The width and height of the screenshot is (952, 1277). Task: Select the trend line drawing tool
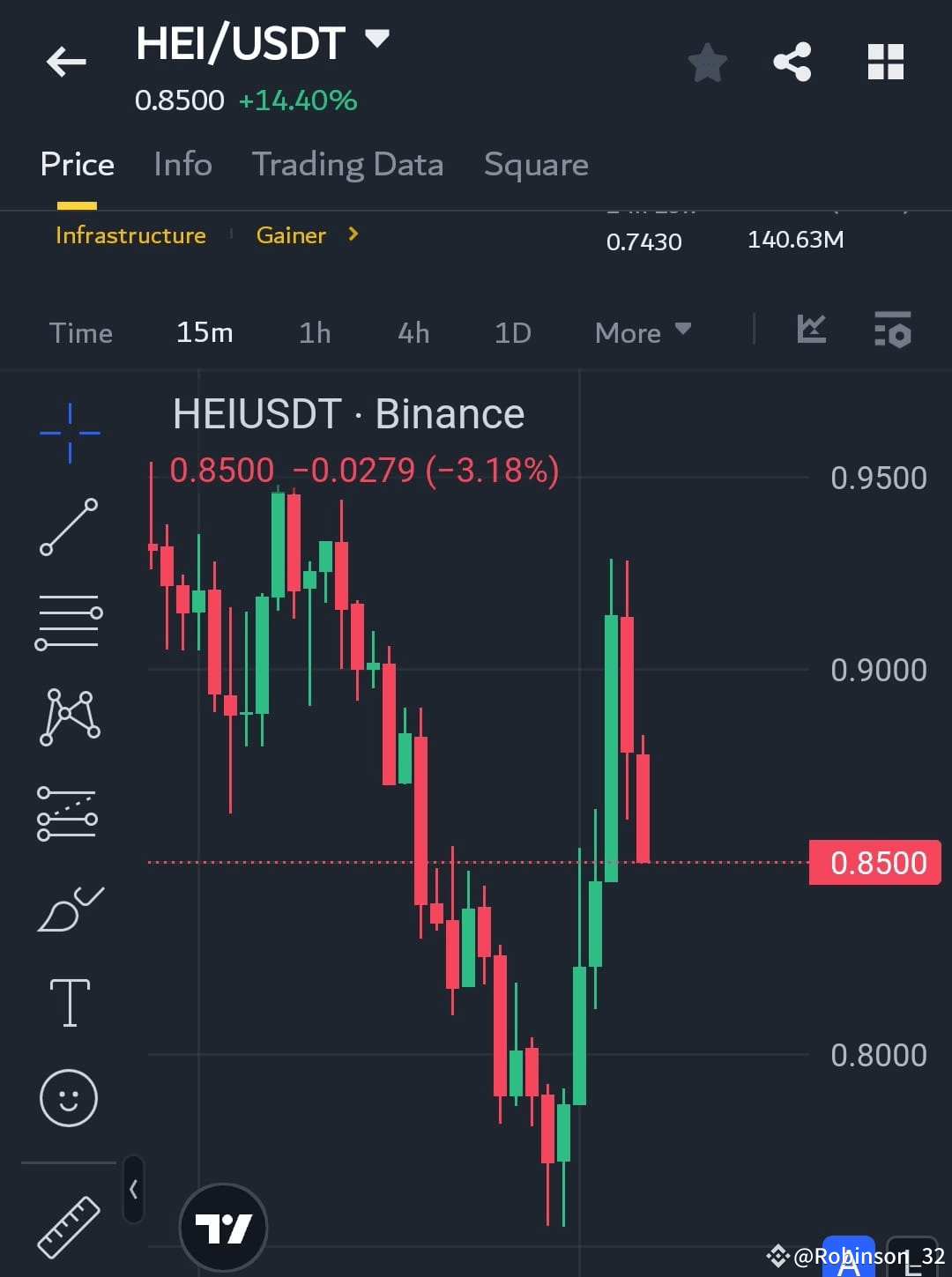point(69,524)
